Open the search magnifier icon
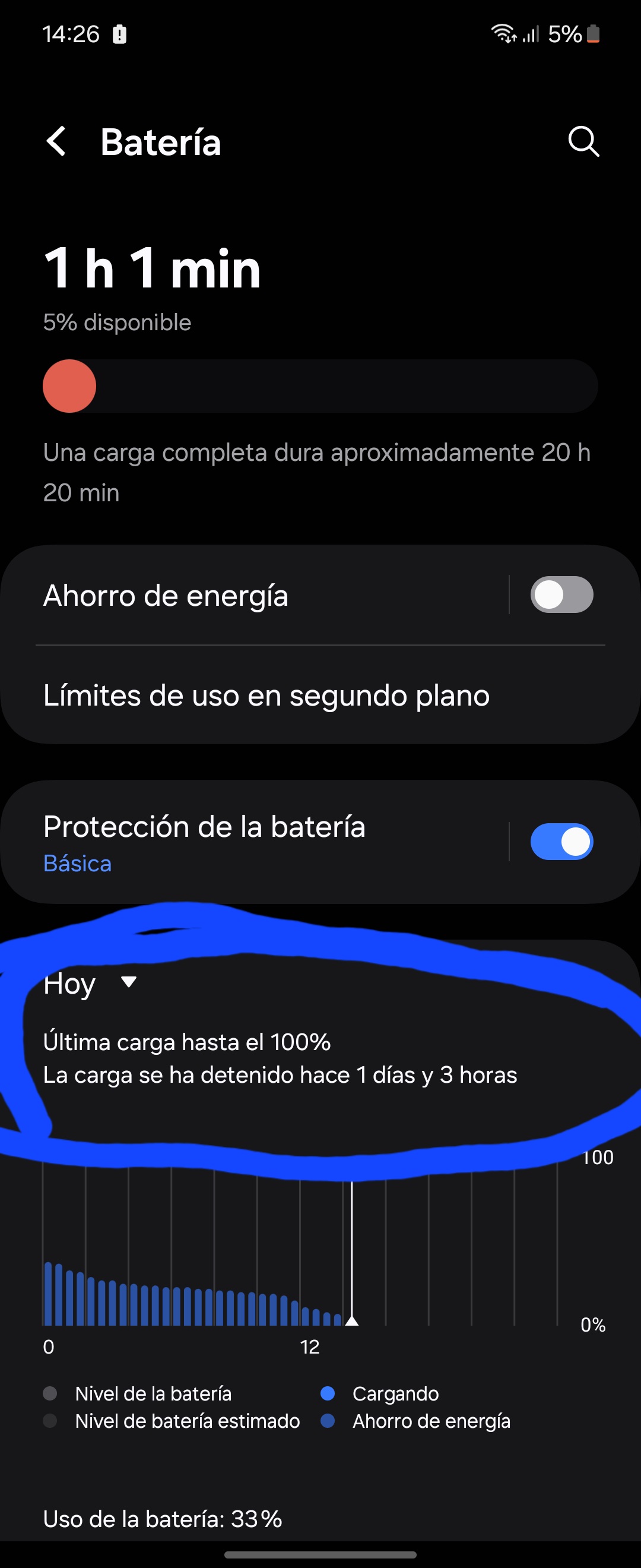This screenshot has height=1568, width=641. click(583, 142)
